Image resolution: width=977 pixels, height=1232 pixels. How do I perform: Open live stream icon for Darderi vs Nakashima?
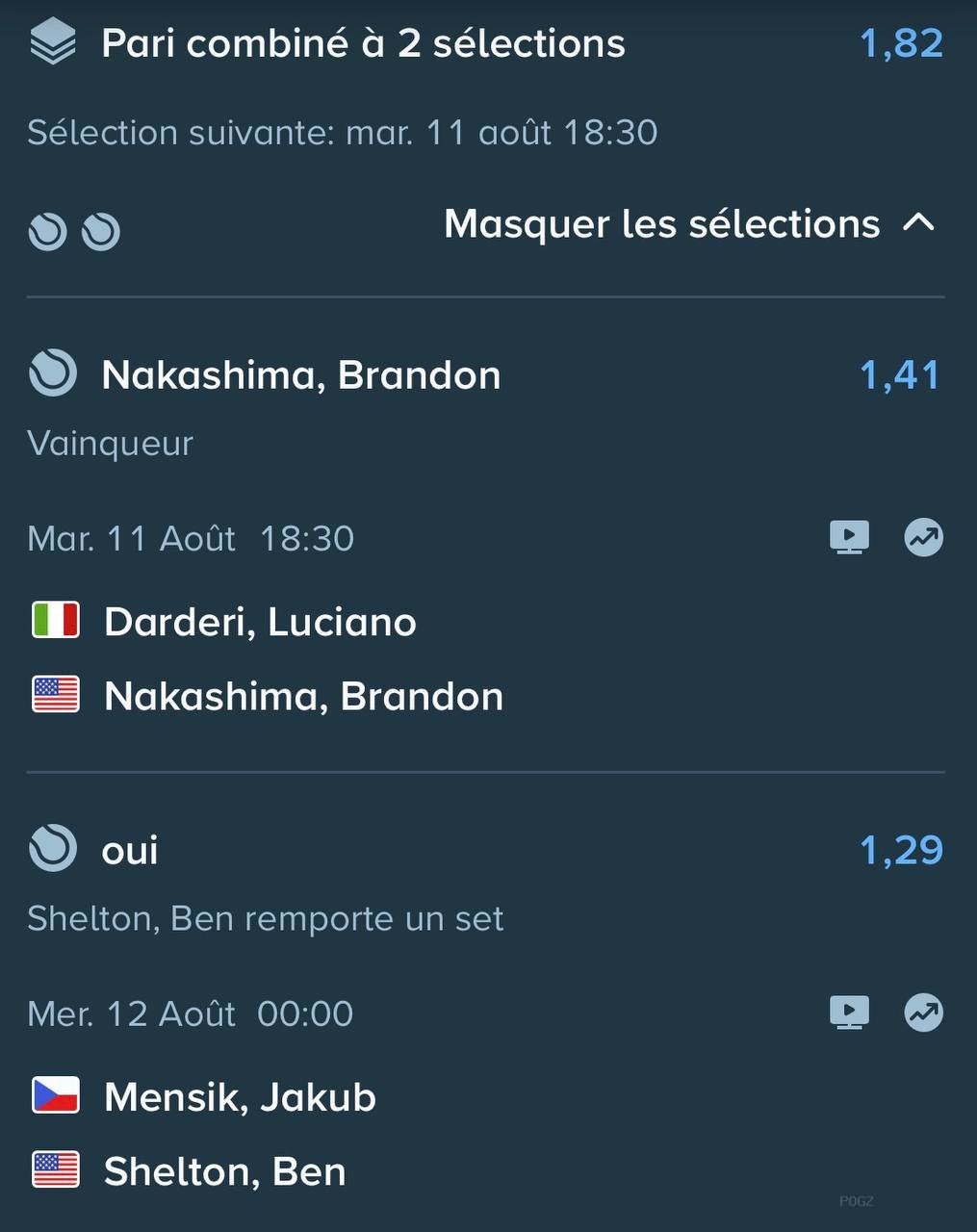(x=849, y=537)
